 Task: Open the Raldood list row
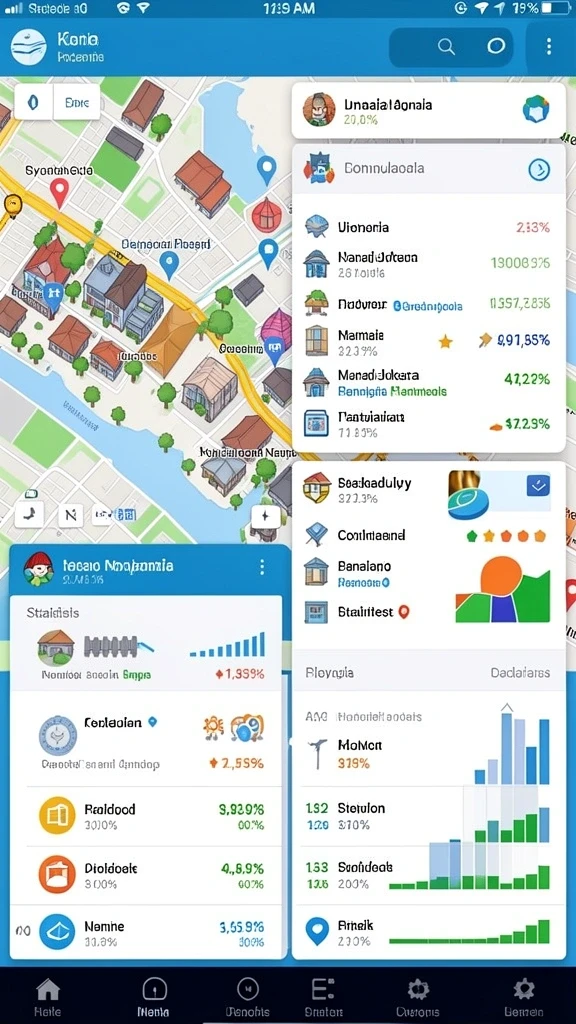149,816
